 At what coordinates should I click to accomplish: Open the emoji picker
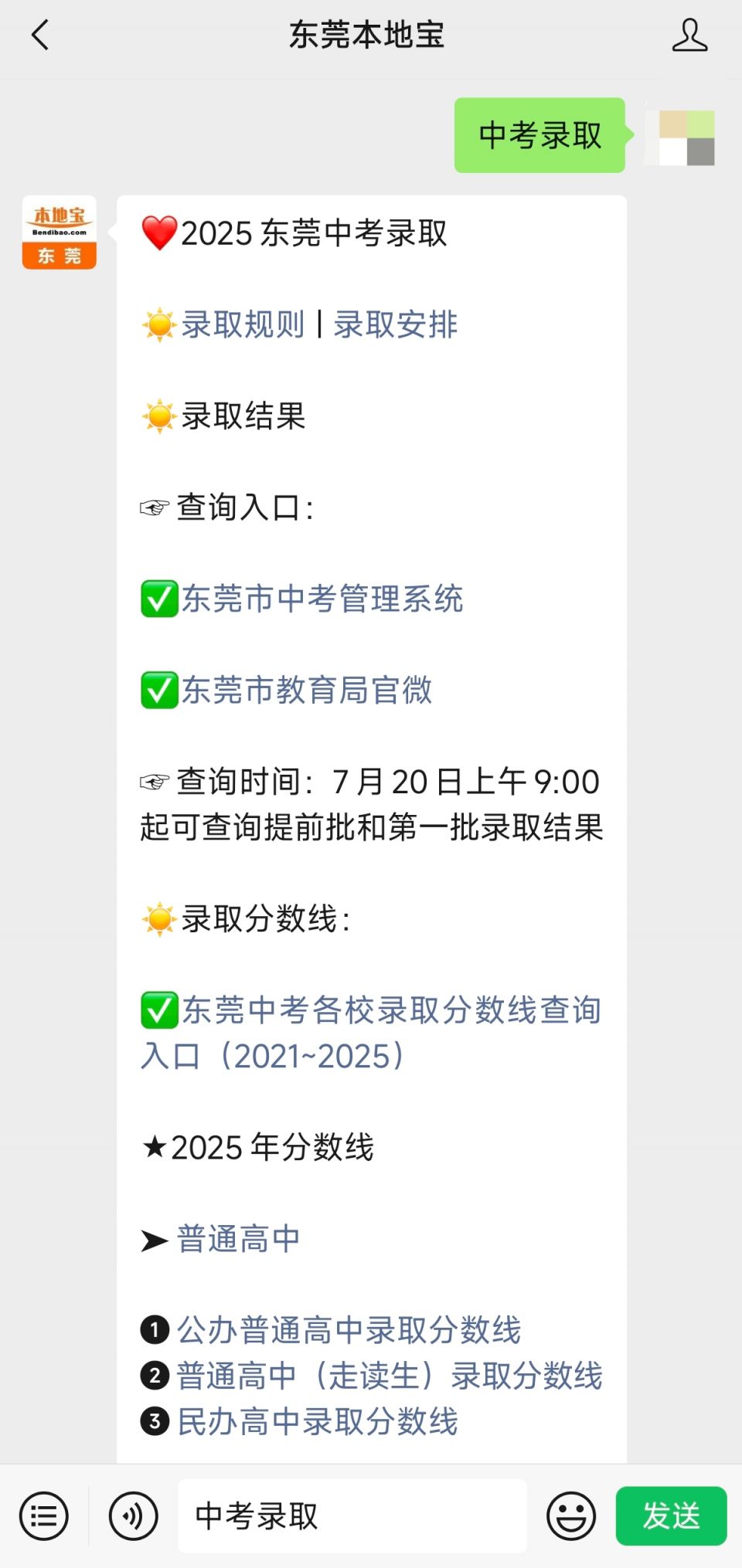570,1515
